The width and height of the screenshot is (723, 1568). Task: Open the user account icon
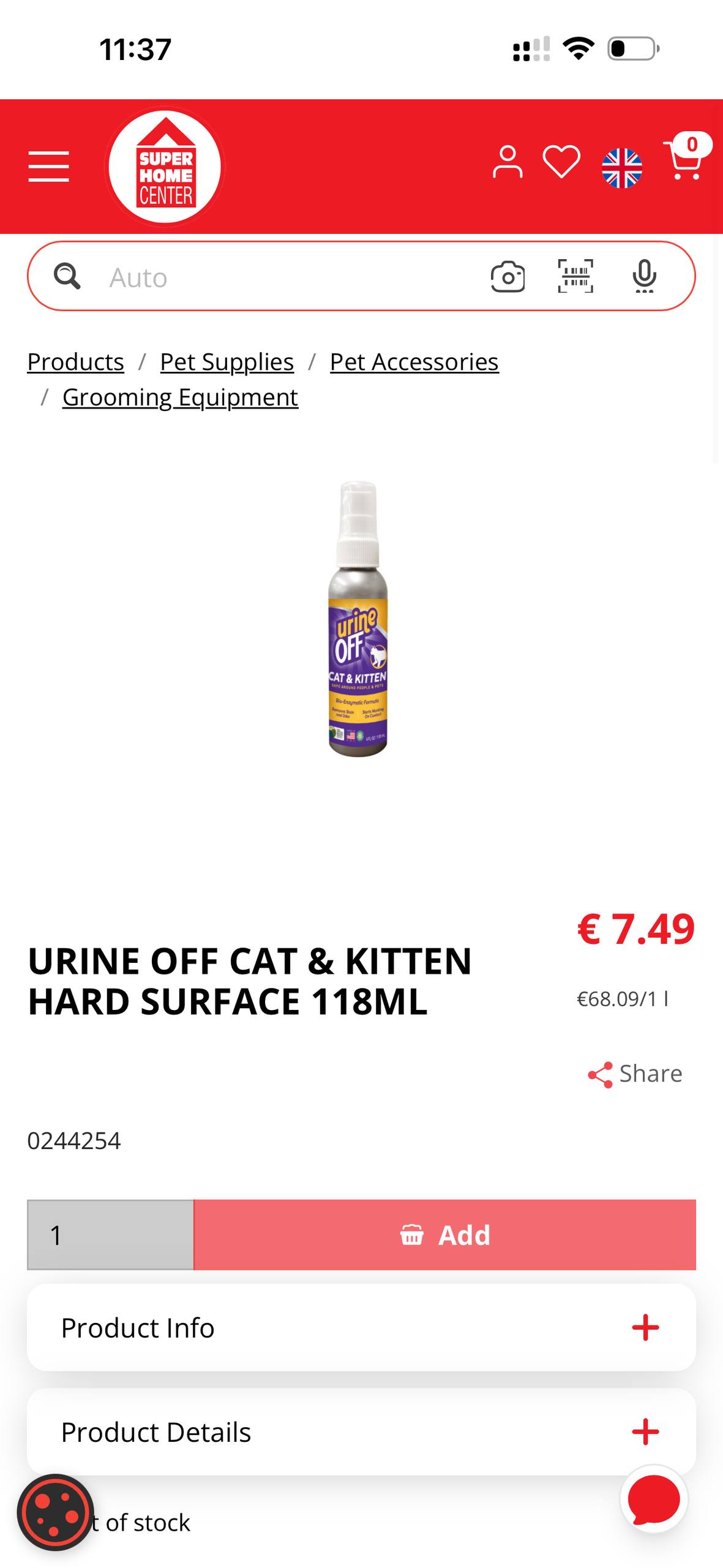(x=508, y=162)
